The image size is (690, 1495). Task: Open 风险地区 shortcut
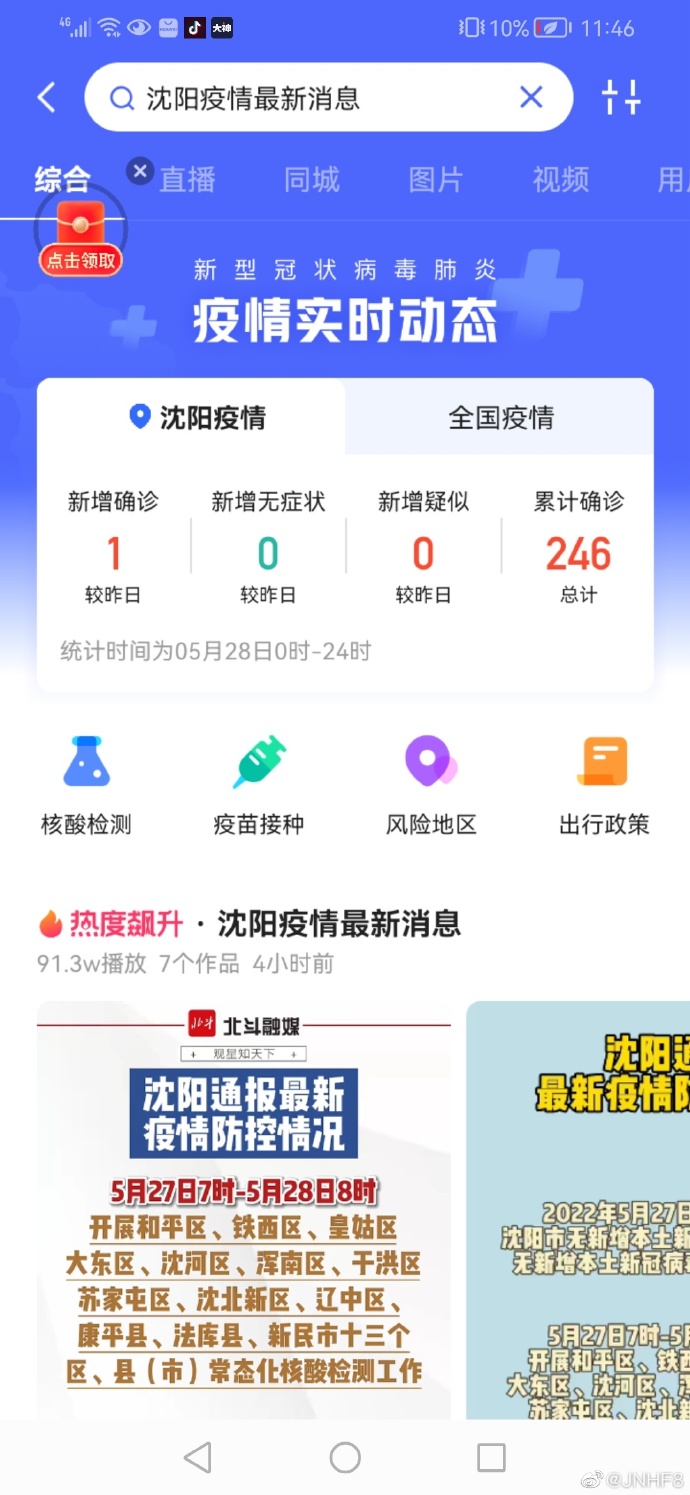tap(431, 786)
